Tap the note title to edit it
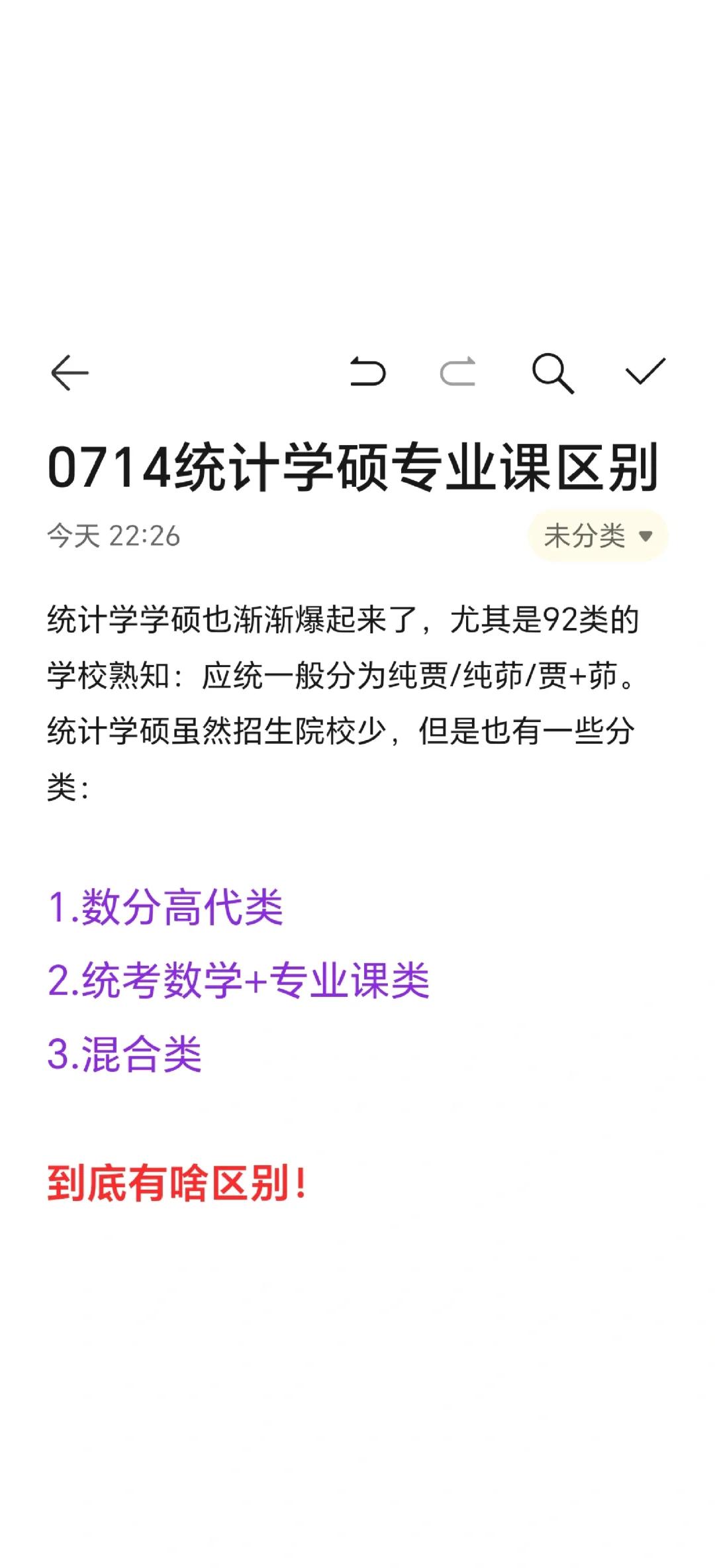 pyautogui.click(x=353, y=468)
